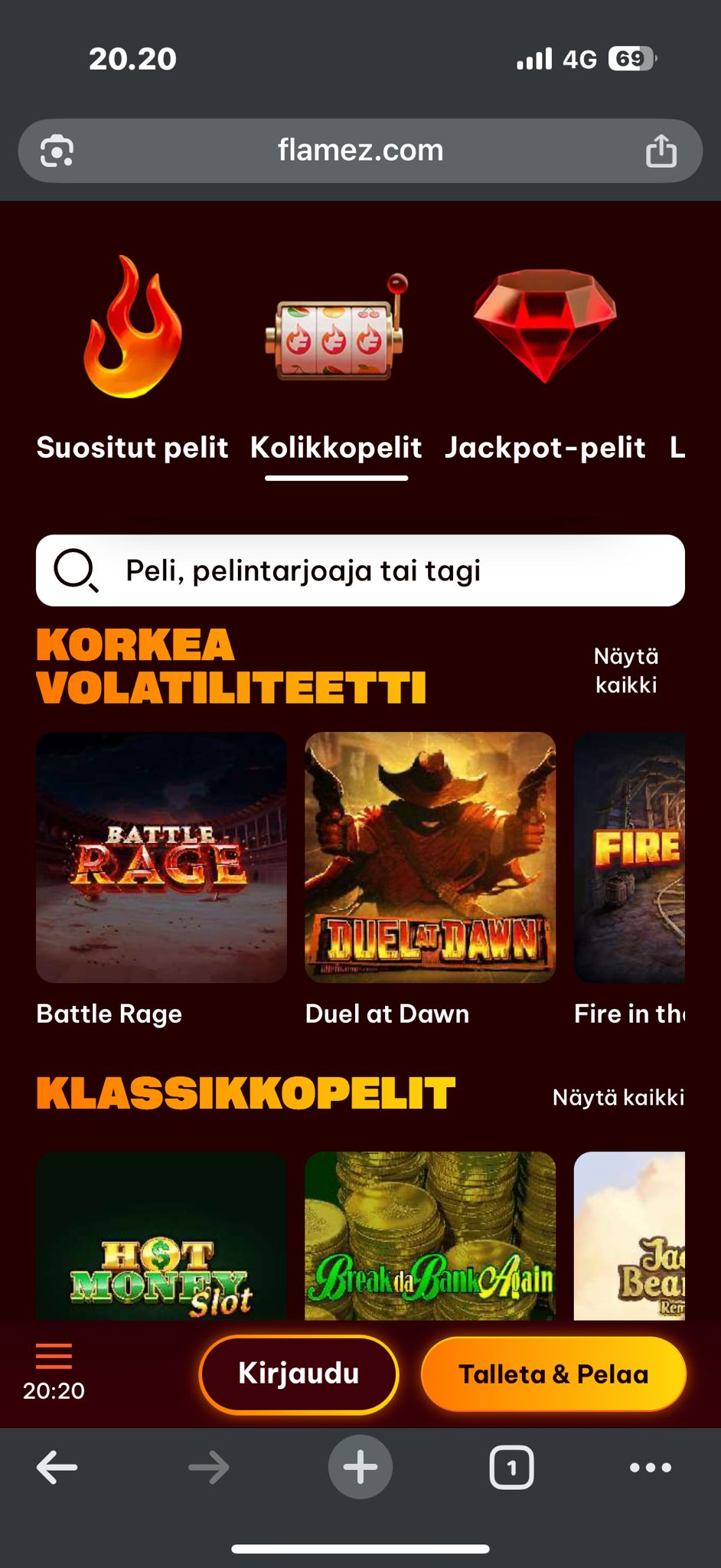Show all Klassikkopelit games
The width and height of the screenshot is (721, 1568).
[618, 1097]
